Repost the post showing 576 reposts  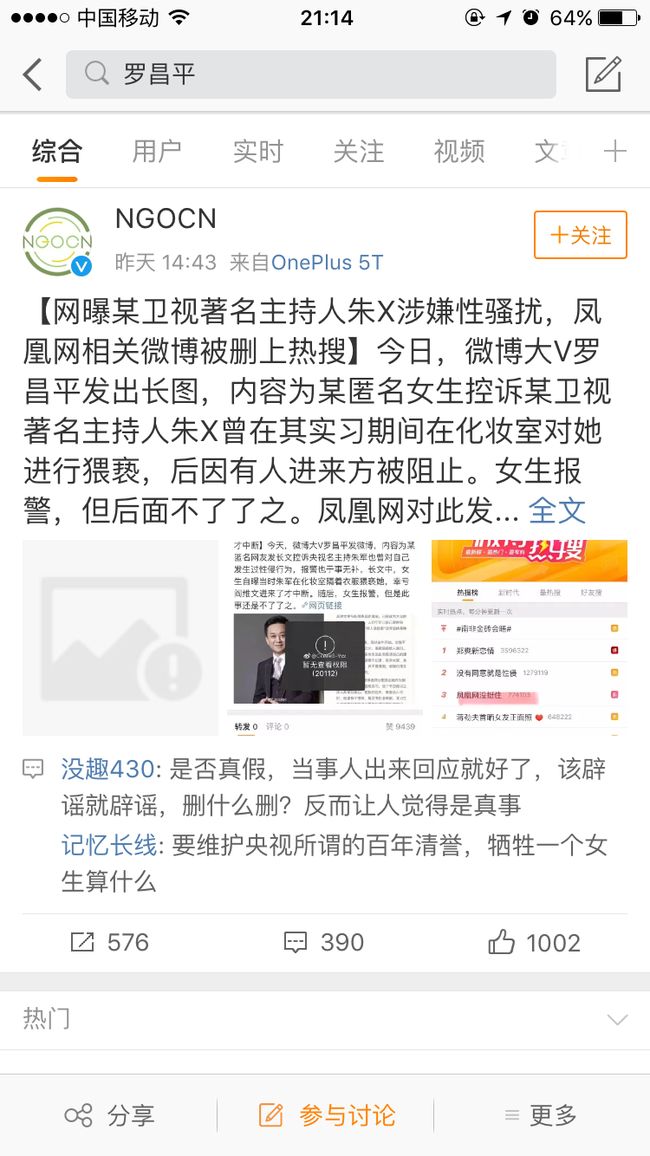[x=109, y=941]
